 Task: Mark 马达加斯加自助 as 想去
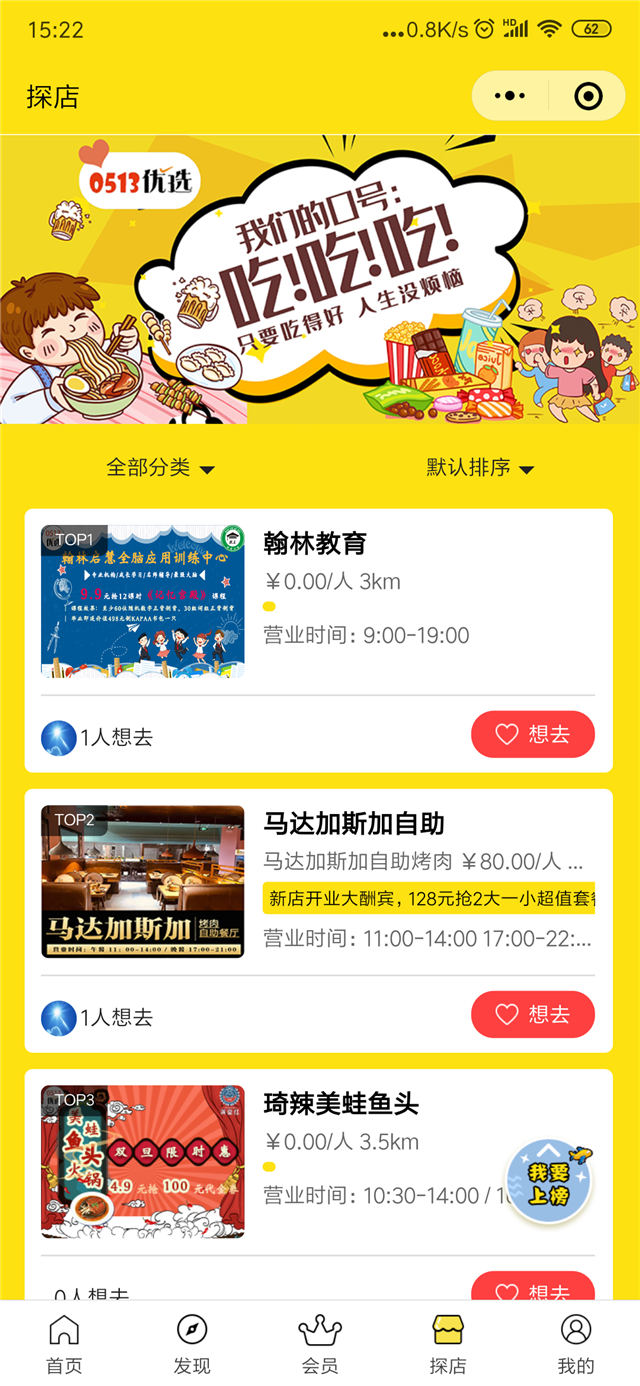tap(532, 1015)
